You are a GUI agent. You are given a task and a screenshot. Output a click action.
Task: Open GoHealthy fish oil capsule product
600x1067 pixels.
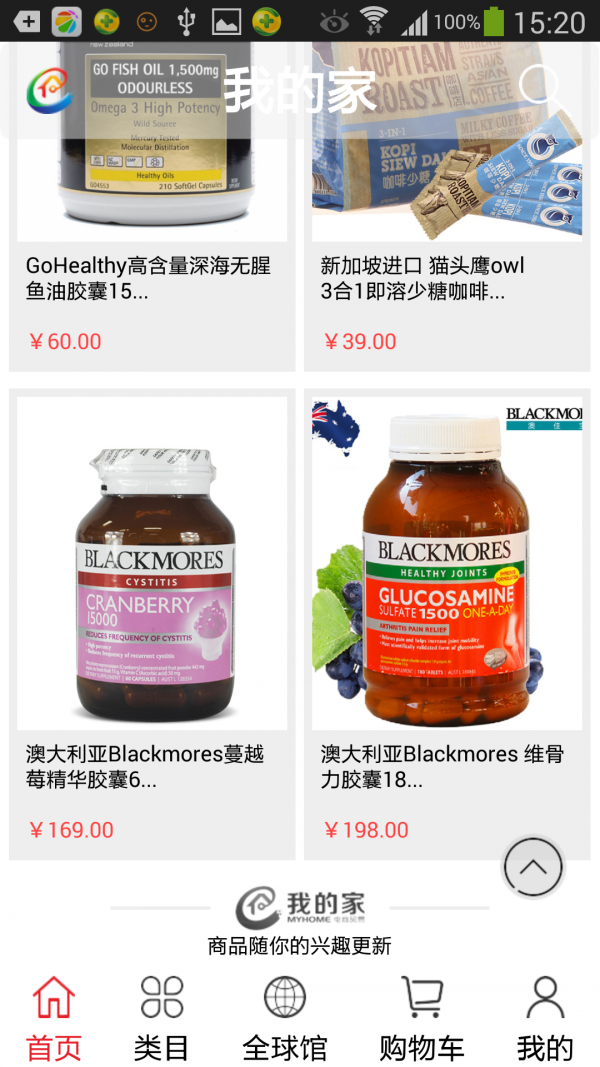pos(152,200)
